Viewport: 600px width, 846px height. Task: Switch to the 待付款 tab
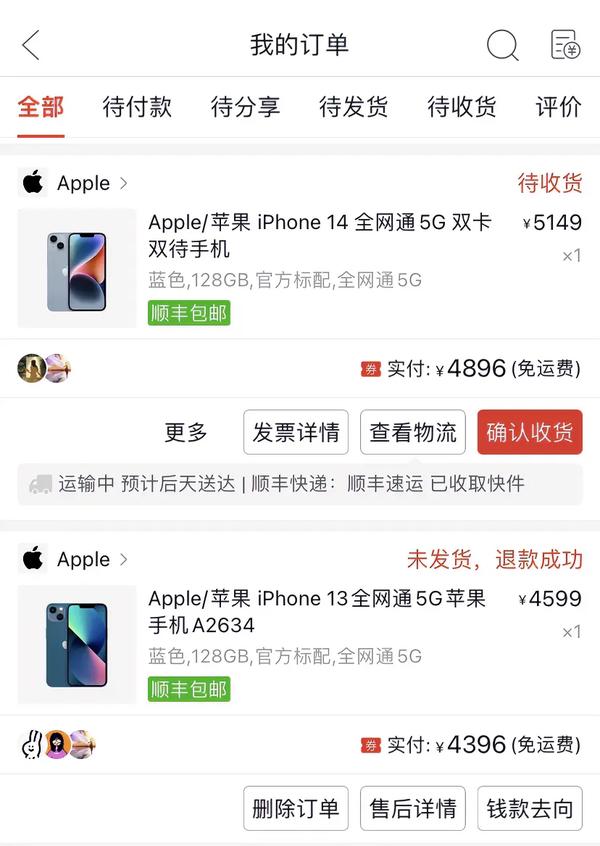coord(137,107)
